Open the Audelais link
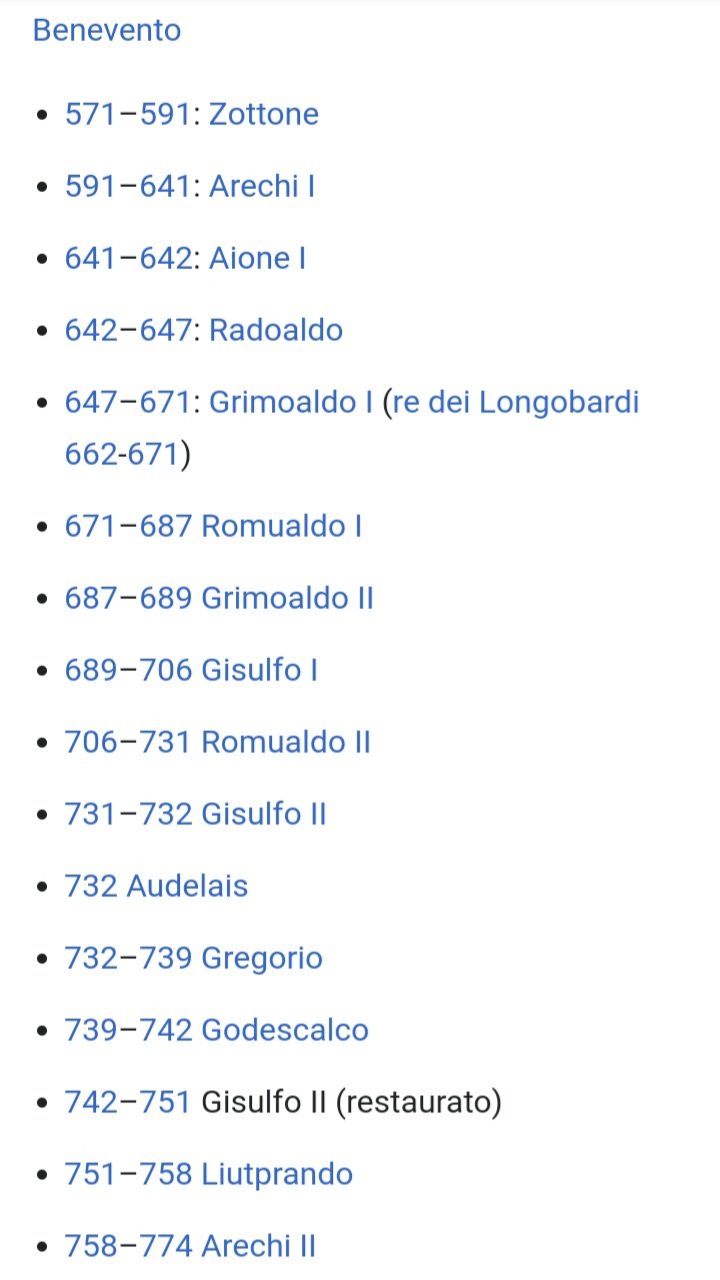 click(187, 886)
